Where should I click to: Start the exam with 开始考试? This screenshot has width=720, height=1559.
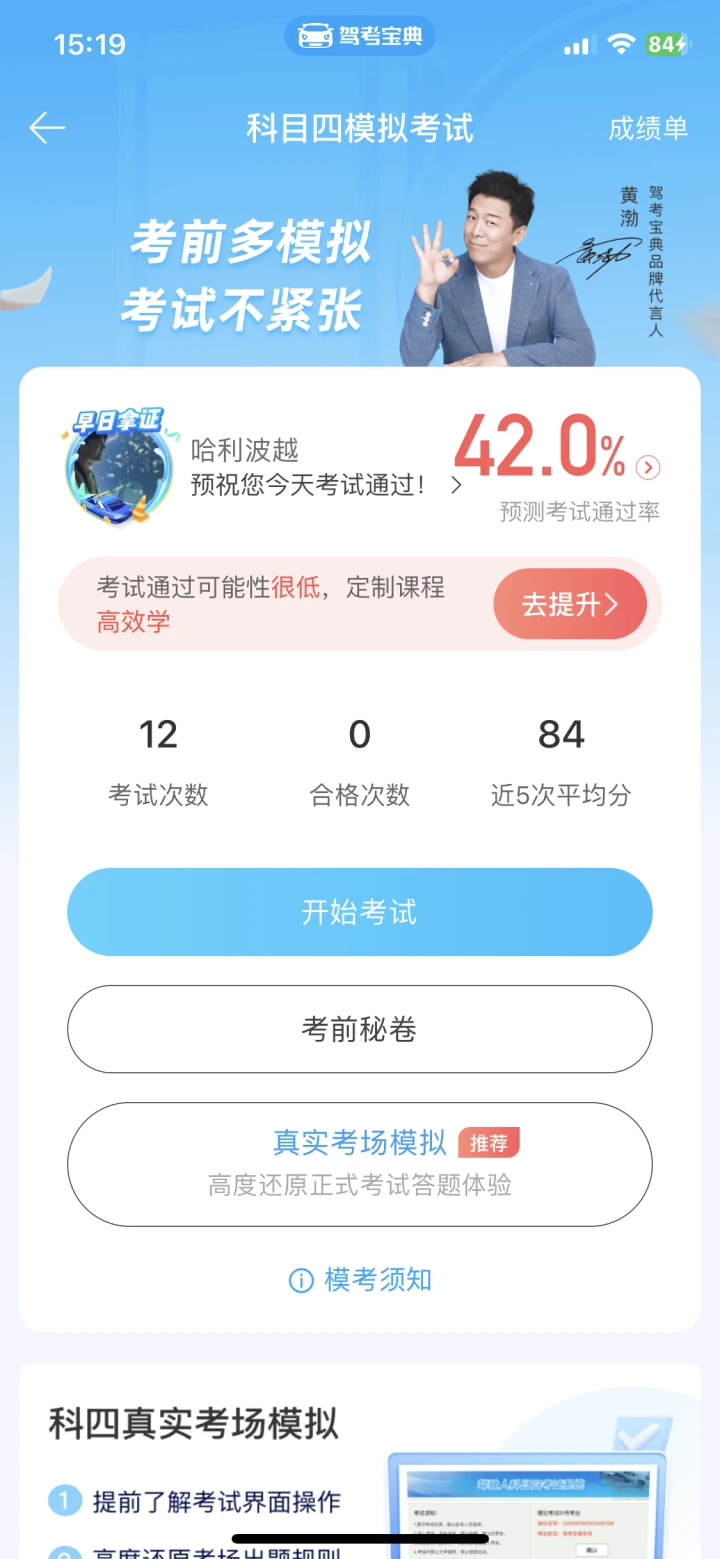[x=360, y=912]
